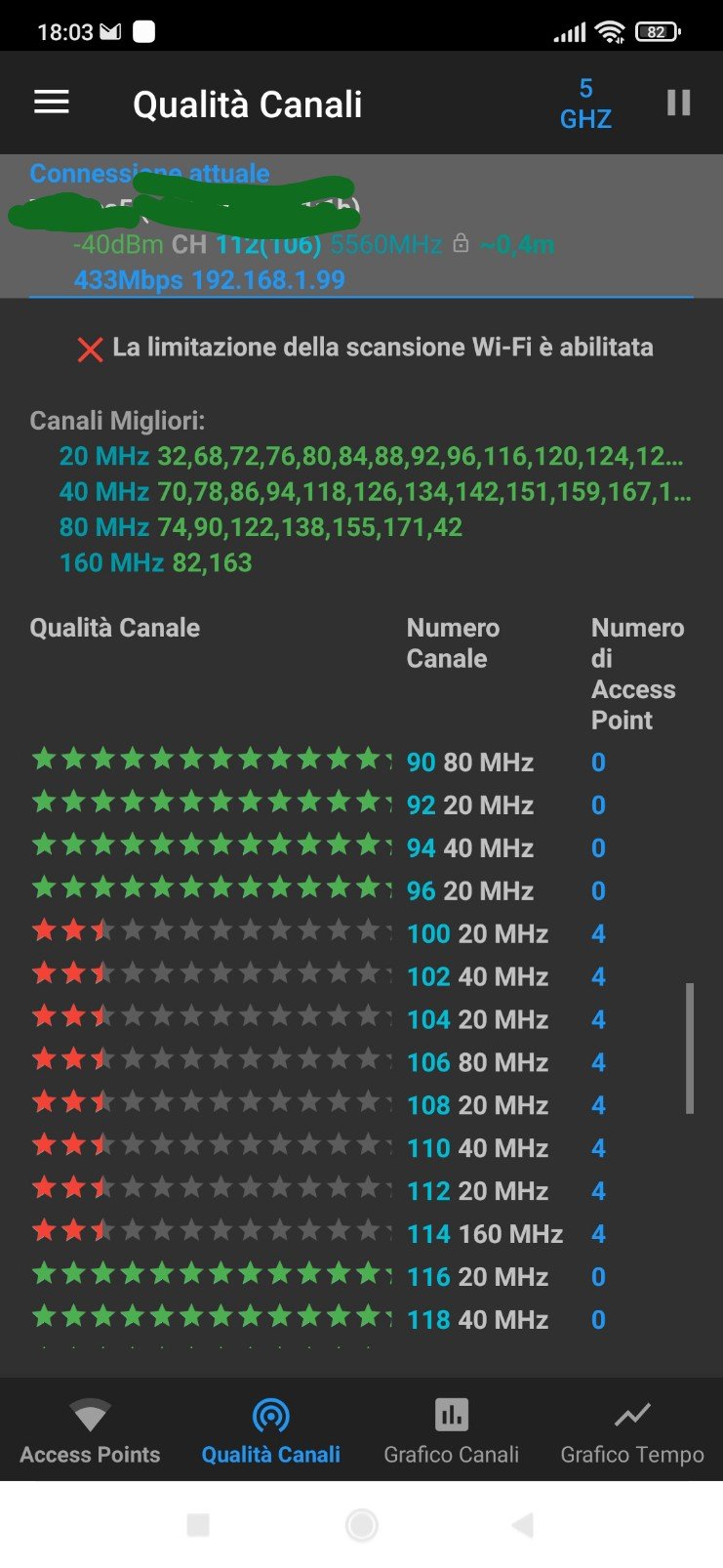The width and height of the screenshot is (723, 1568).
Task: Pause the Wi-Fi scanning
Action: pos(678,103)
